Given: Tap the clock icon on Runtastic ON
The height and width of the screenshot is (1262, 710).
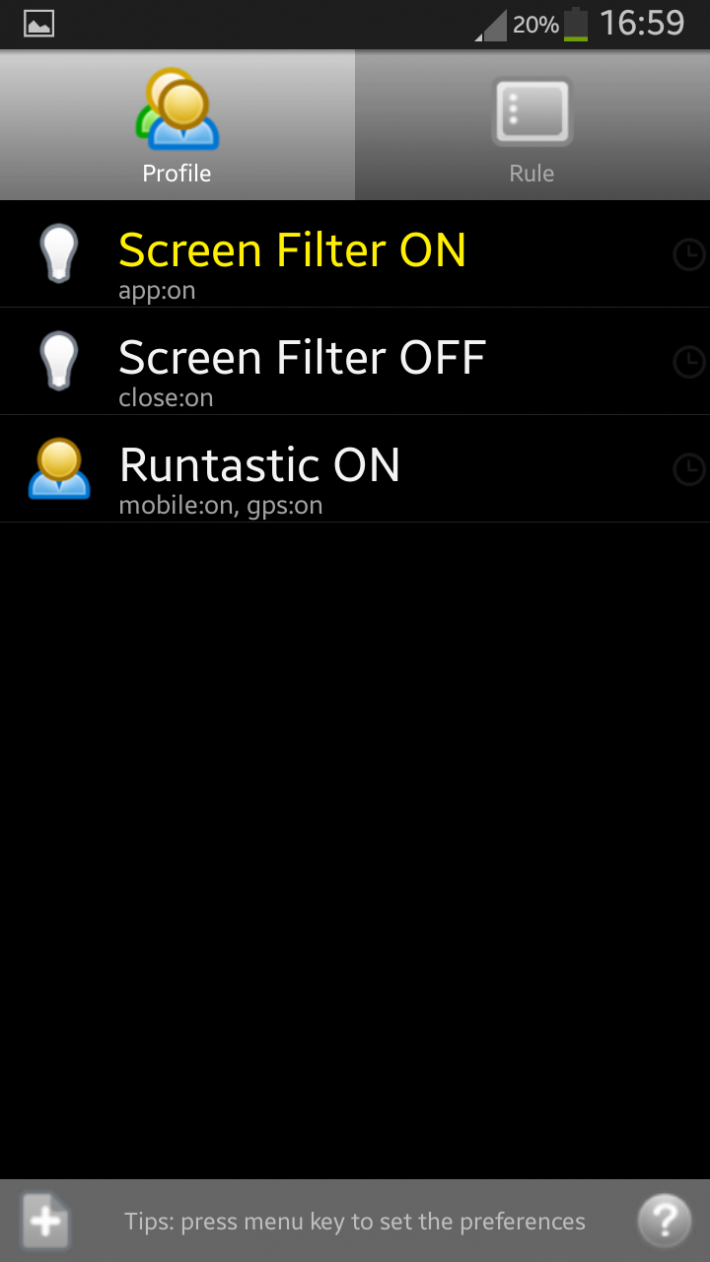Looking at the screenshot, I should pyautogui.click(x=689, y=469).
